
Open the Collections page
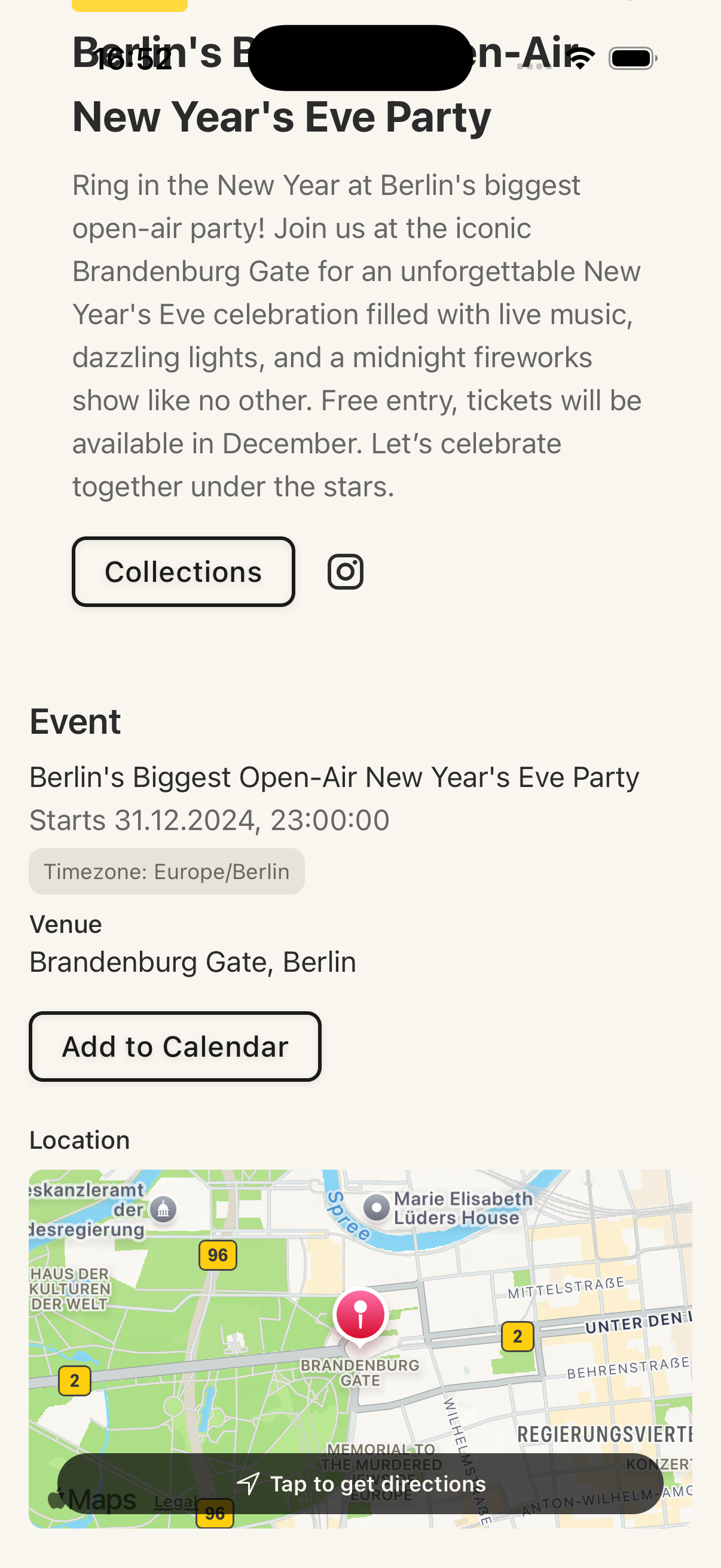[x=183, y=571]
